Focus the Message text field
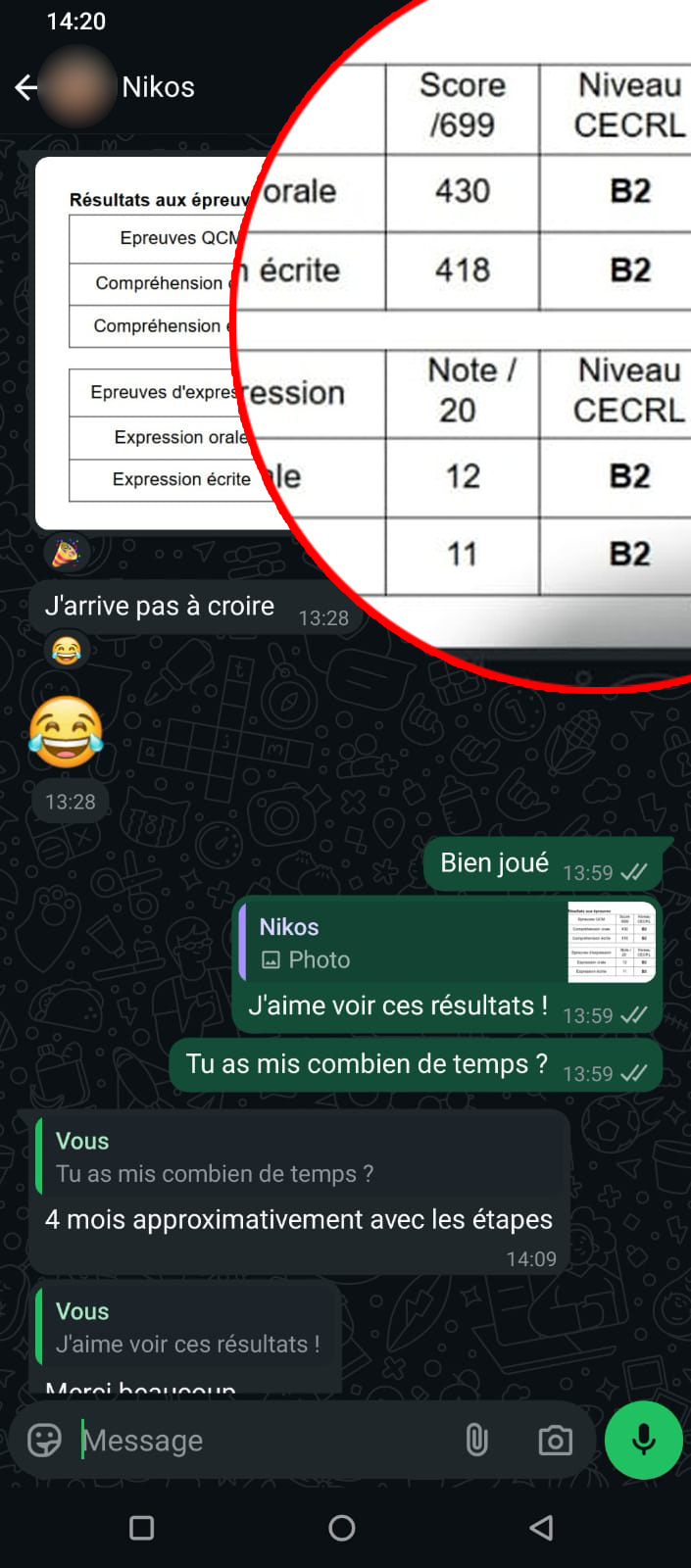This screenshot has width=691, height=1568. (265, 1440)
